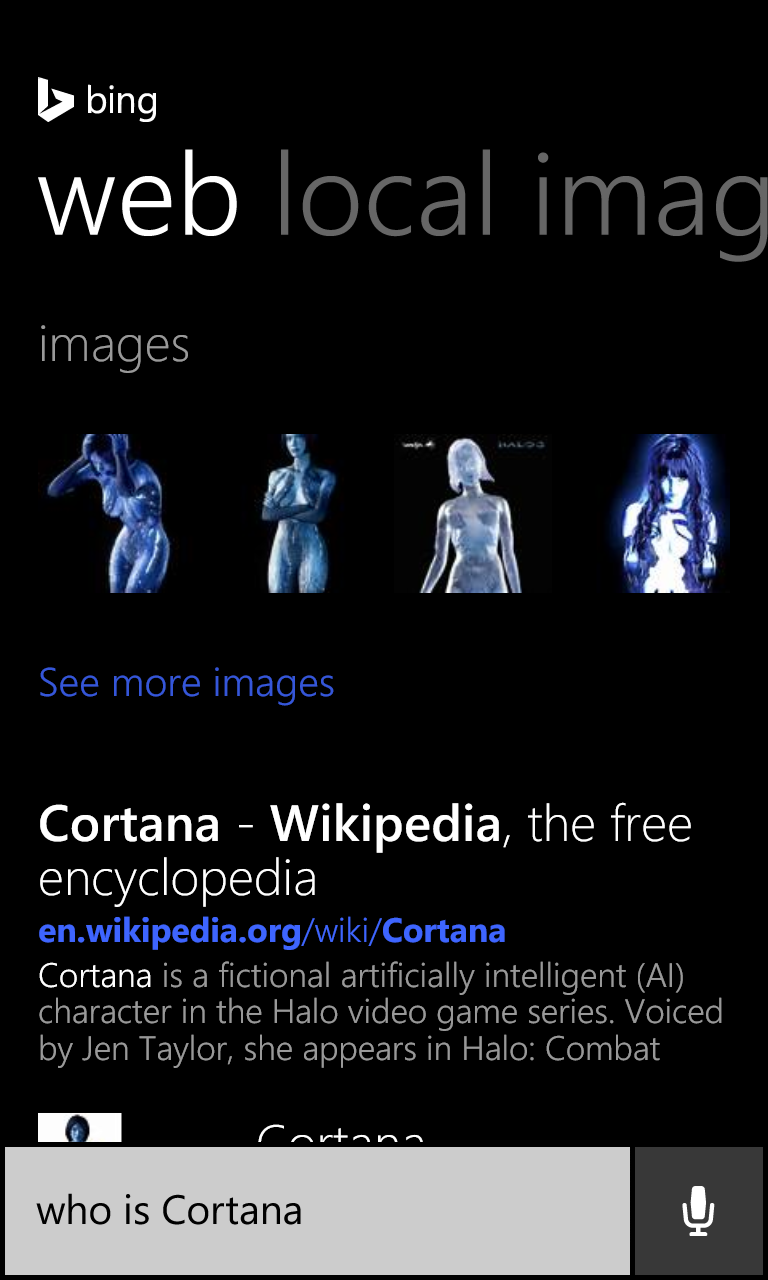Open the partially visible Cortana result below
Viewport: 768px width, 1280px height.
click(340, 1134)
